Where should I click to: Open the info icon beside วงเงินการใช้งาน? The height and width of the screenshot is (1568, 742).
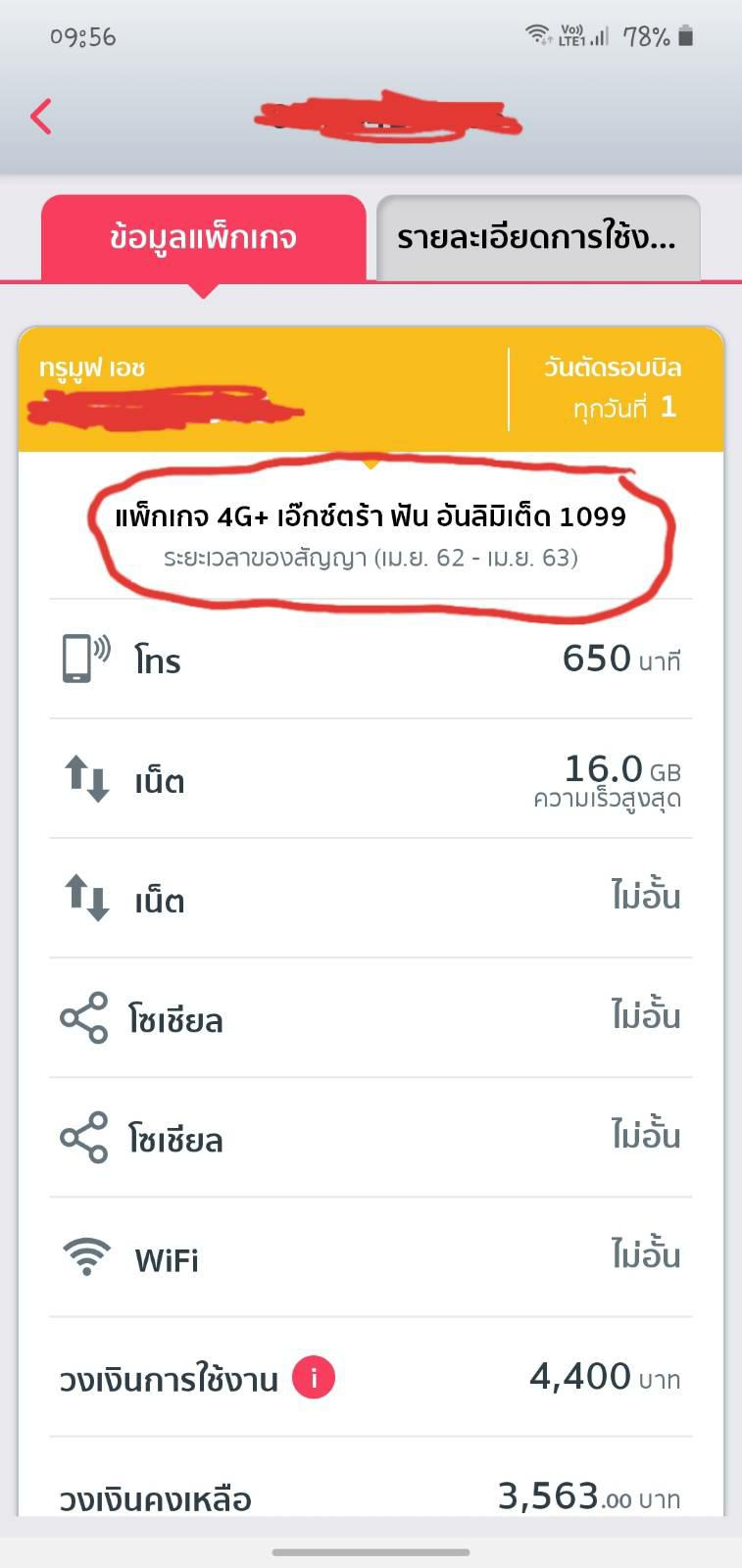(x=314, y=1378)
